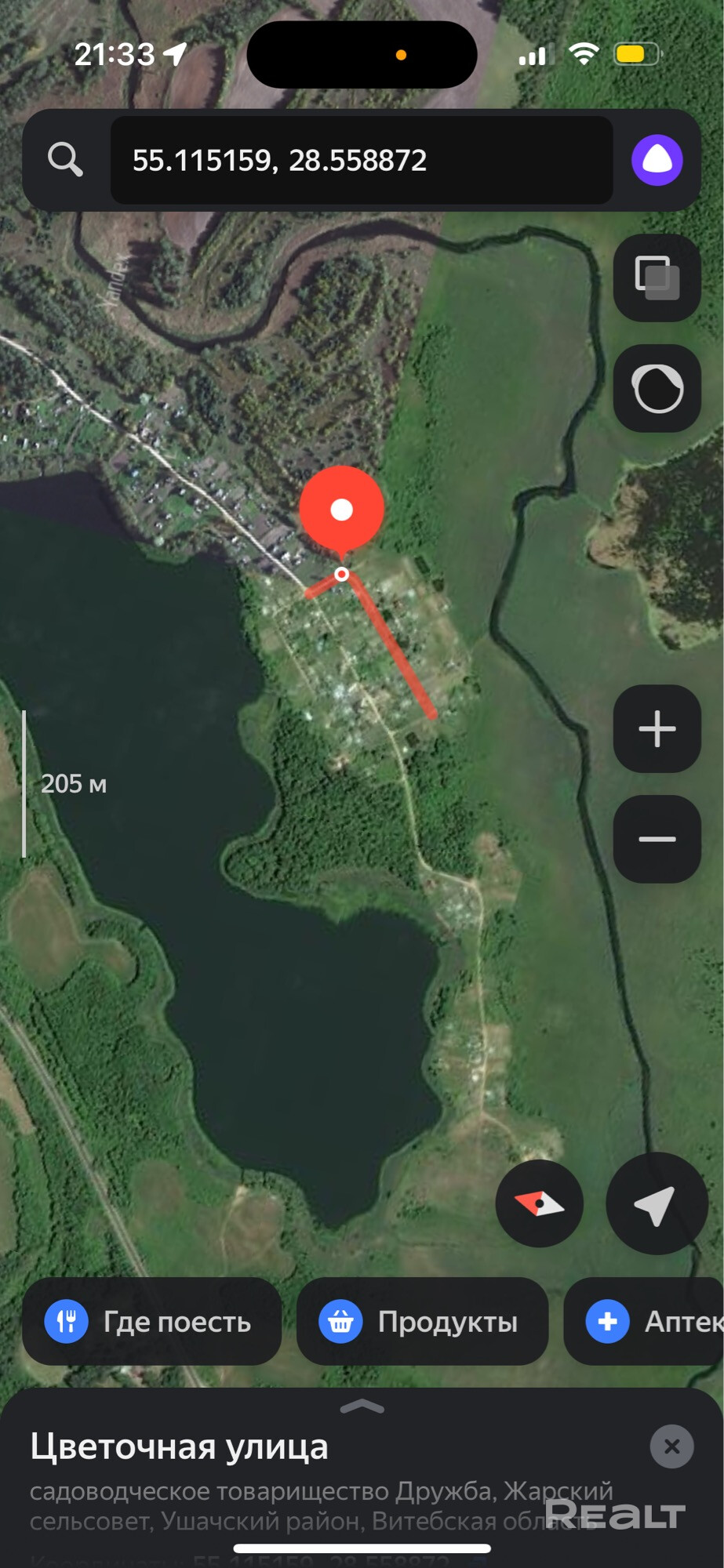
Task: Expand the Цветочная улица details card
Action: (x=362, y=1408)
